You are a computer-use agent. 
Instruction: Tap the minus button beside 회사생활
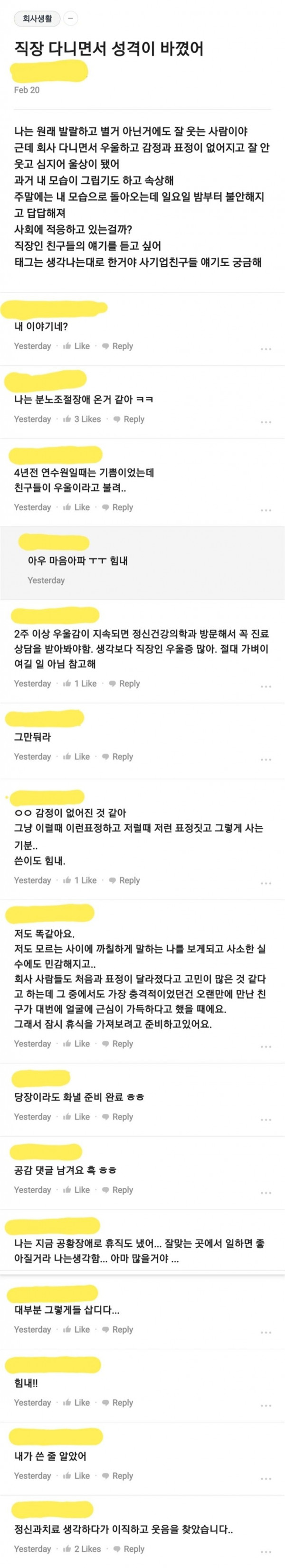(x=71, y=19)
